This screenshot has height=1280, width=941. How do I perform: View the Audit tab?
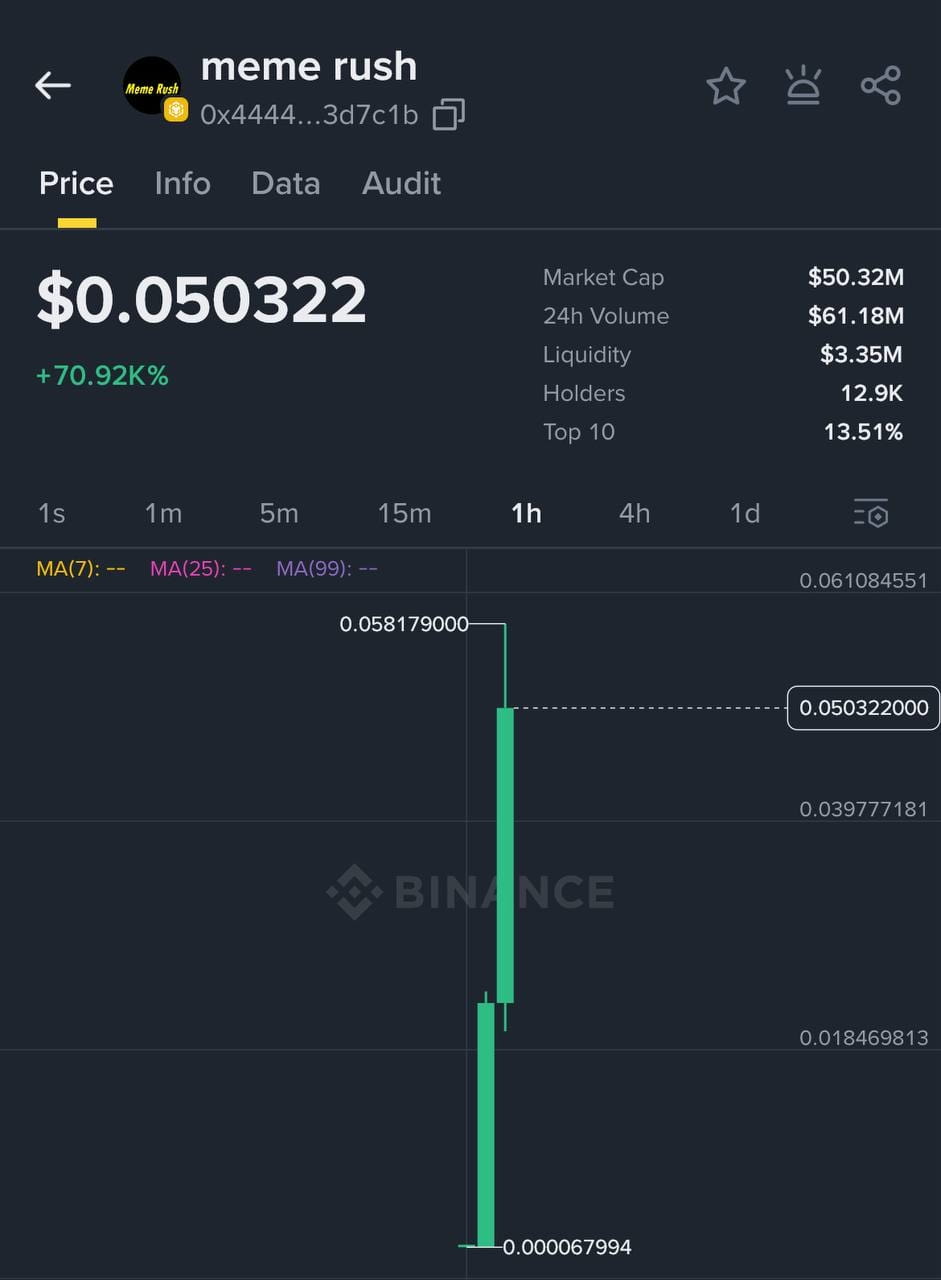(401, 183)
